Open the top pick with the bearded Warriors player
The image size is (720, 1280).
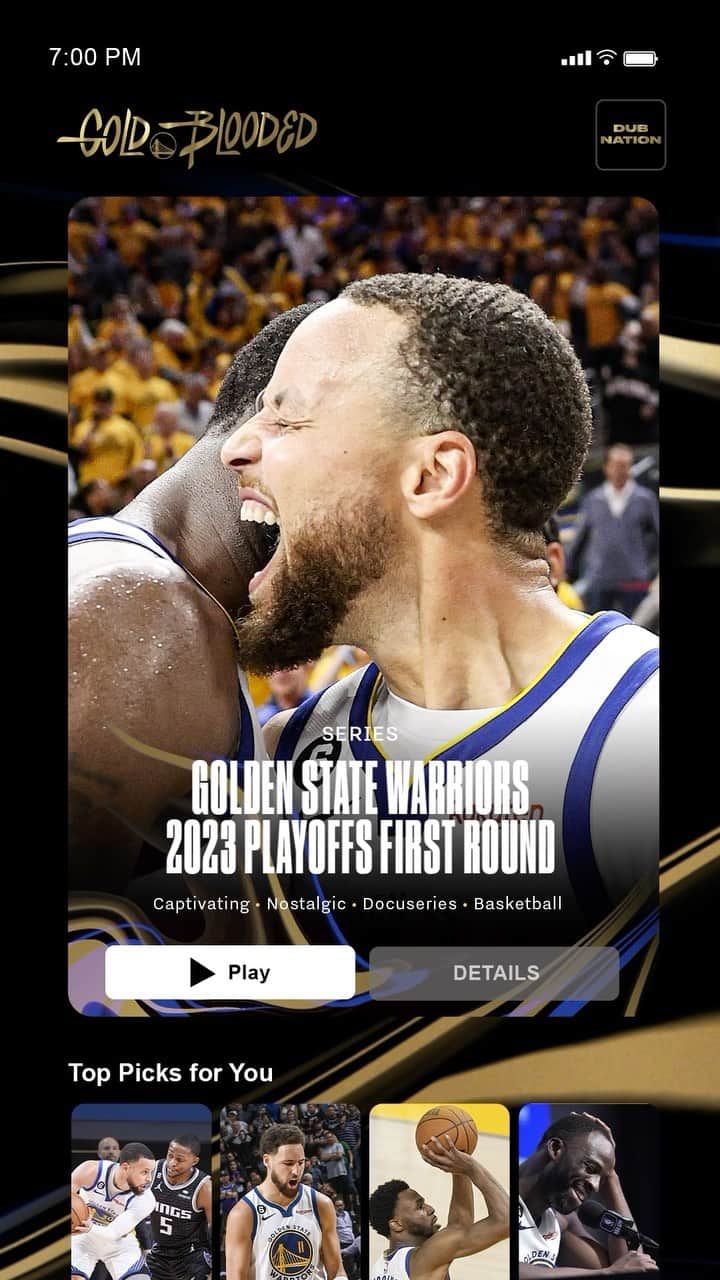click(290, 1191)
